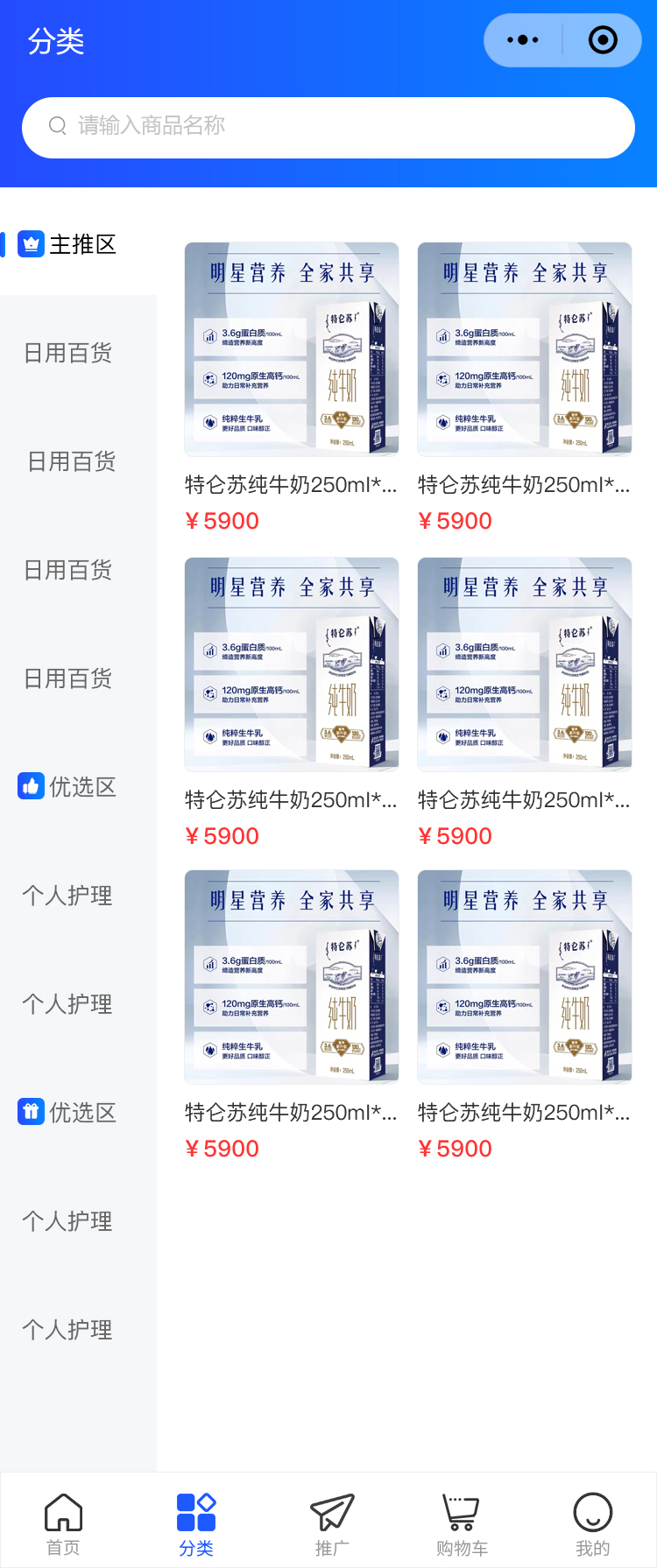Viewport: 657px width, 1568px height.
Task: Choose the first 个人护理 category
Action: [68, 896]
